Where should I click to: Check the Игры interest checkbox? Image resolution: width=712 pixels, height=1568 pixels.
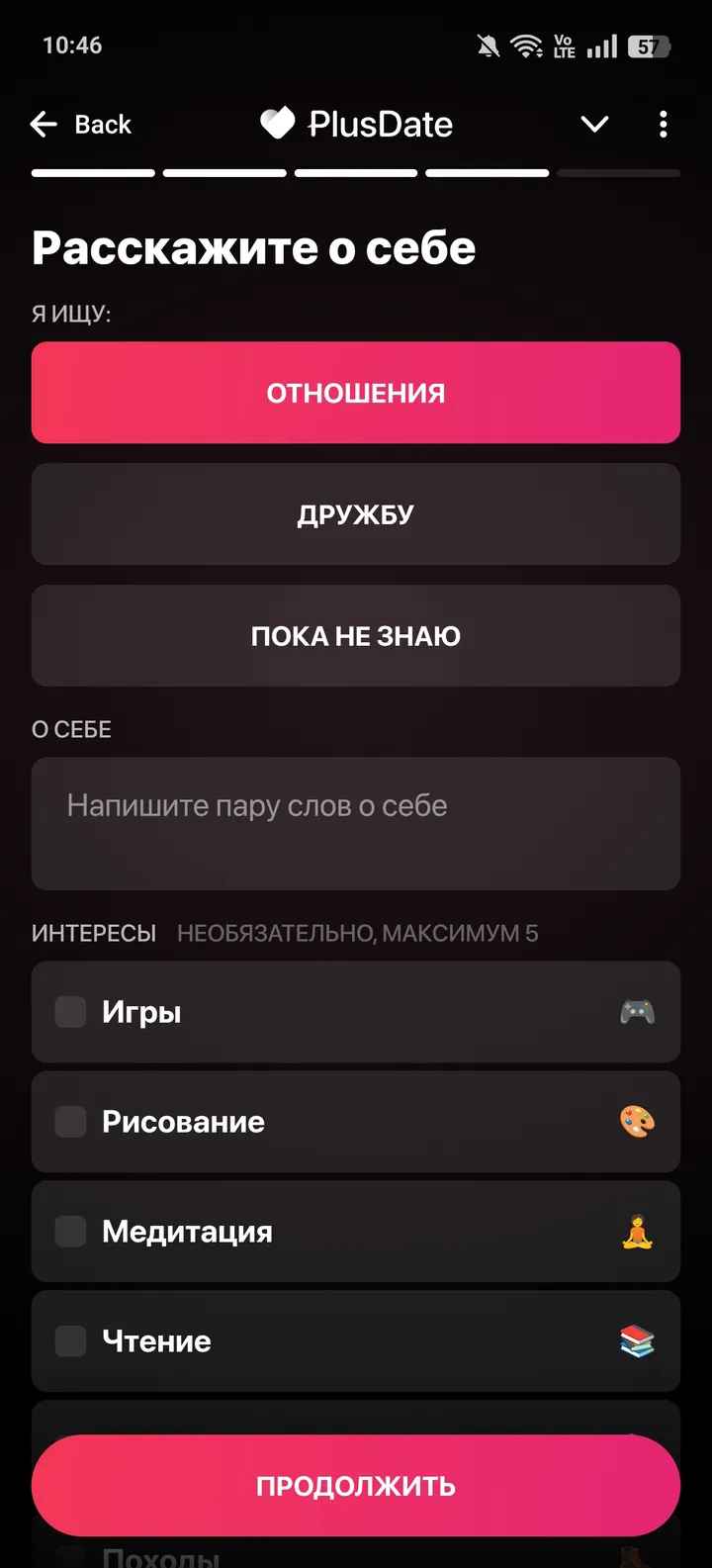69,1011
